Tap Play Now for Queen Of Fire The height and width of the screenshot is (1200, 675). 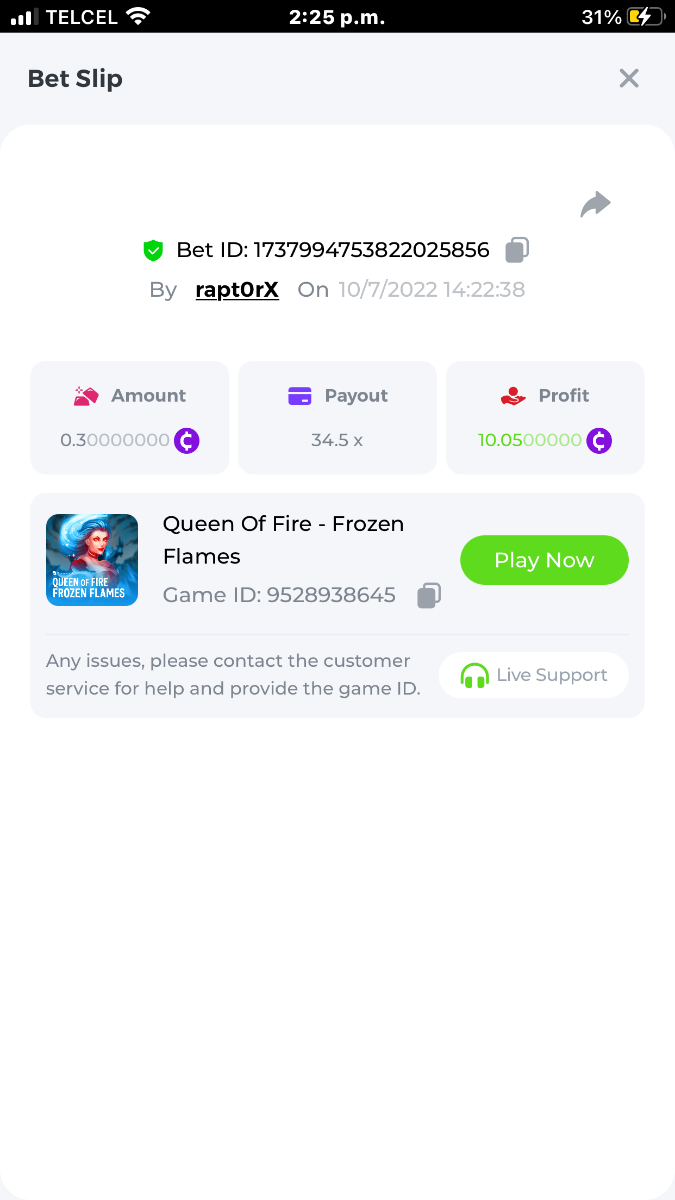[544, 560]
